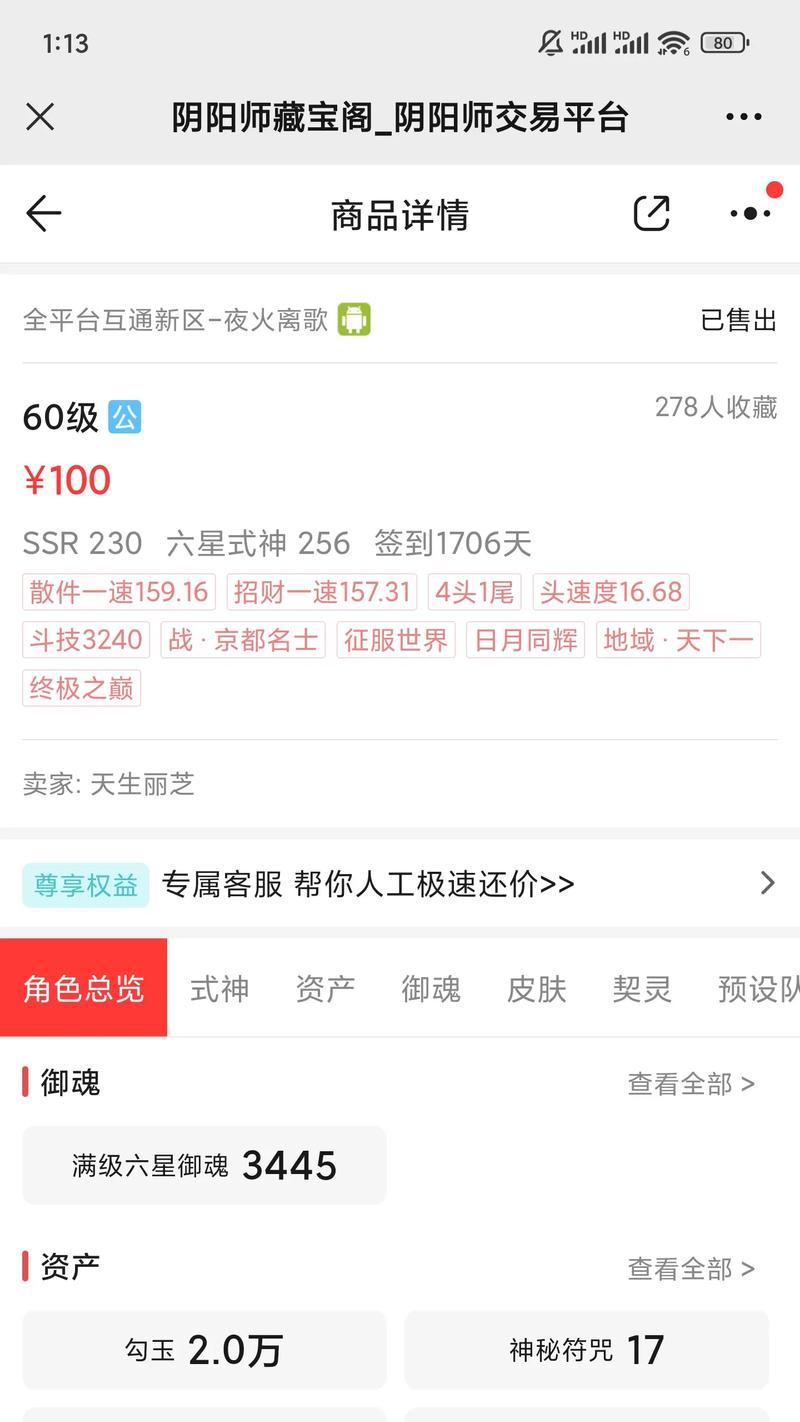This screenshot has width=800, height=1422.
Task: Go back from 商品详情 with the arrow
Action: (44, 213)
